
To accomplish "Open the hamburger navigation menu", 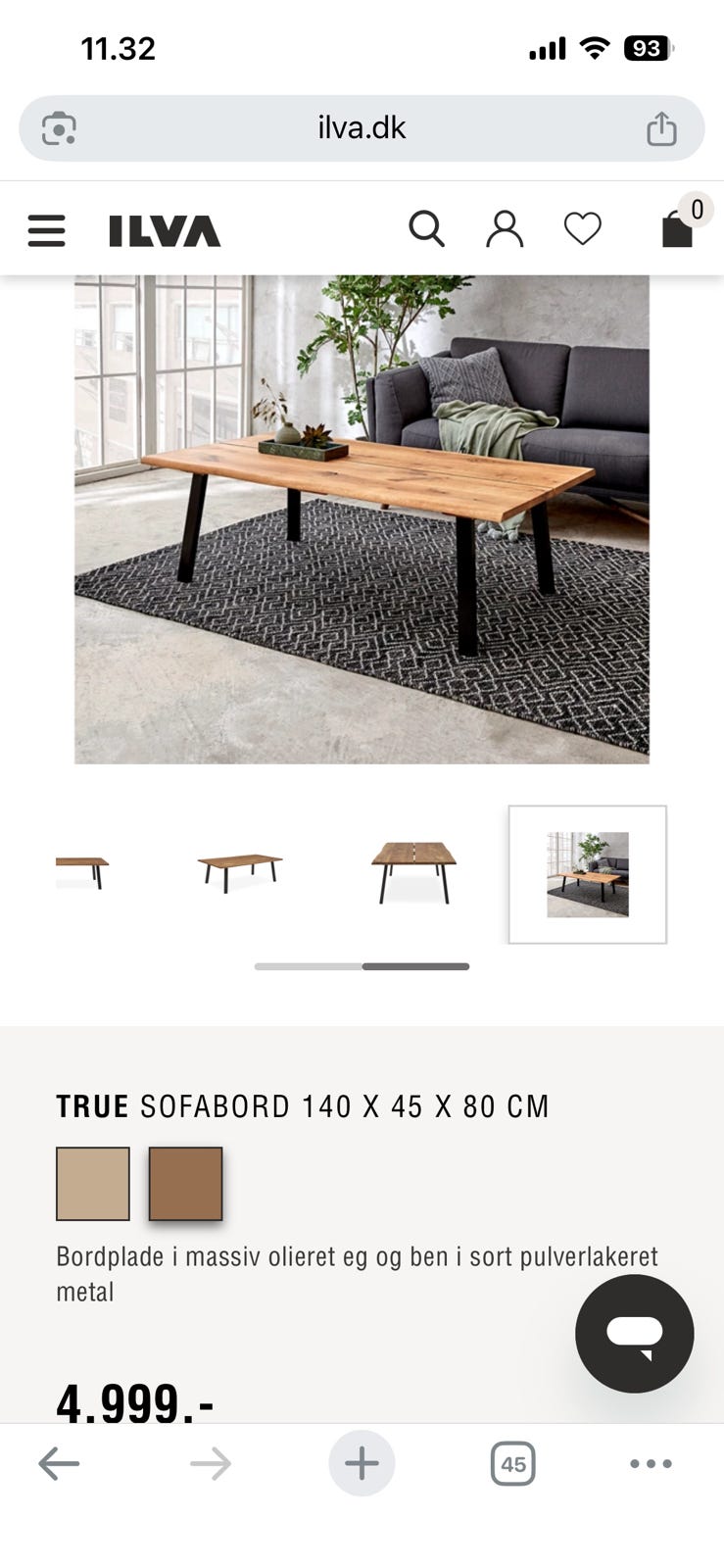I will tap(46, 230).
